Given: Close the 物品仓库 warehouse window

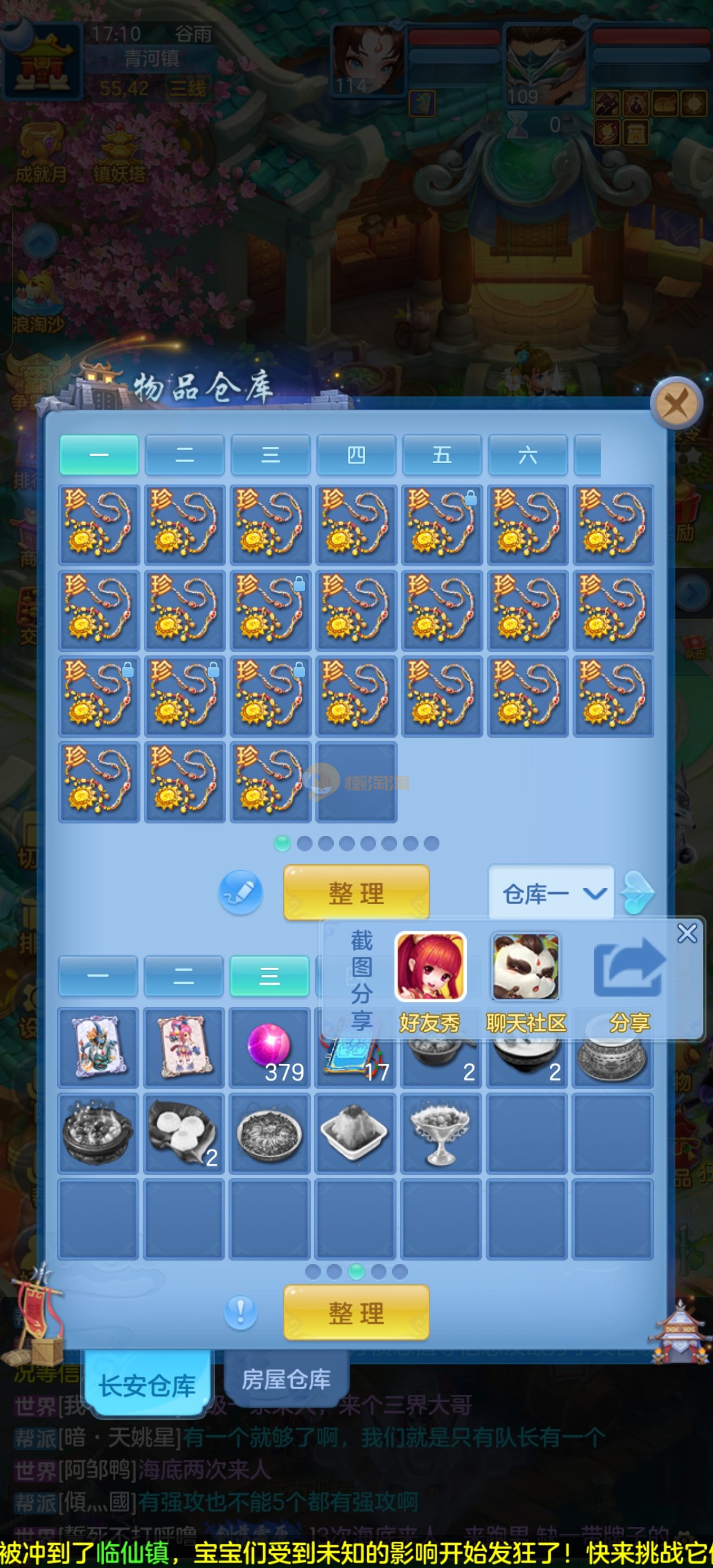Looking at the screenshot, I should tap(676, 403).
